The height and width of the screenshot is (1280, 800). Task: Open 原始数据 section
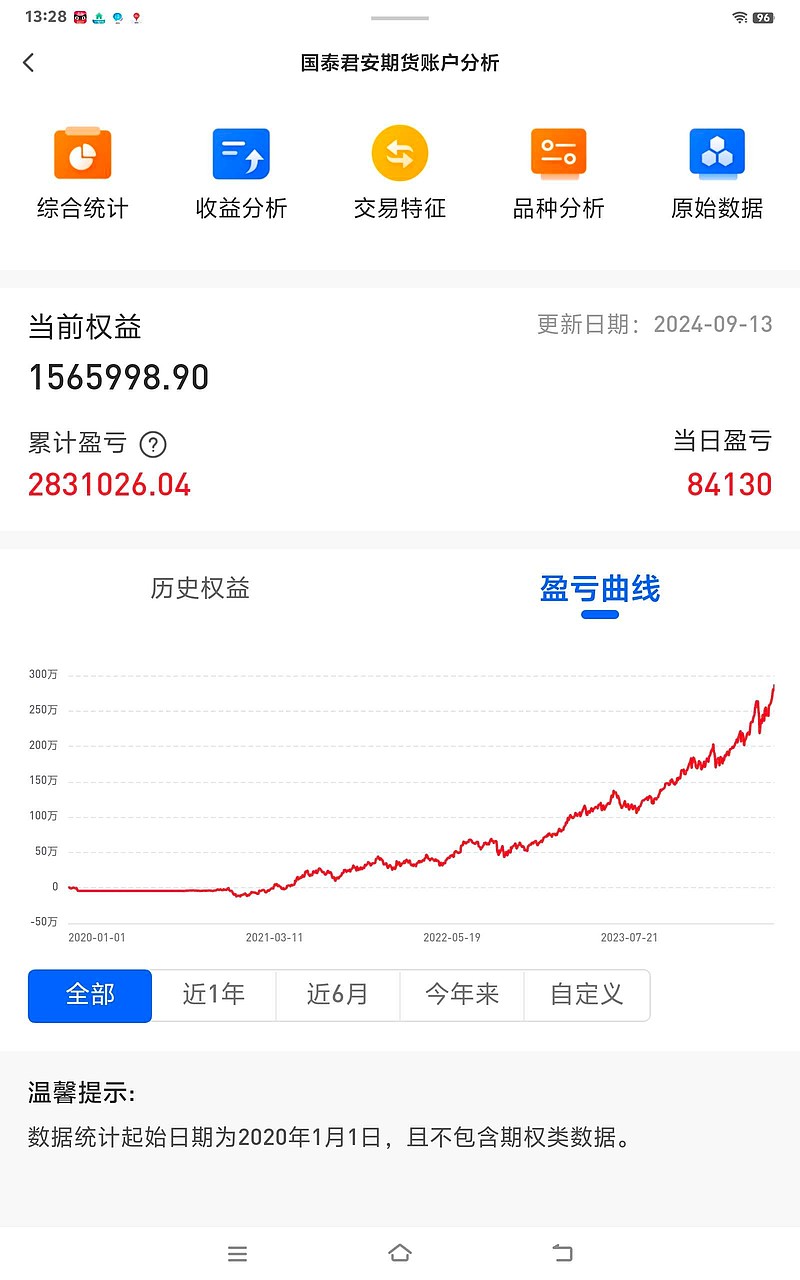pyautogui.click(x=717, y=173)
